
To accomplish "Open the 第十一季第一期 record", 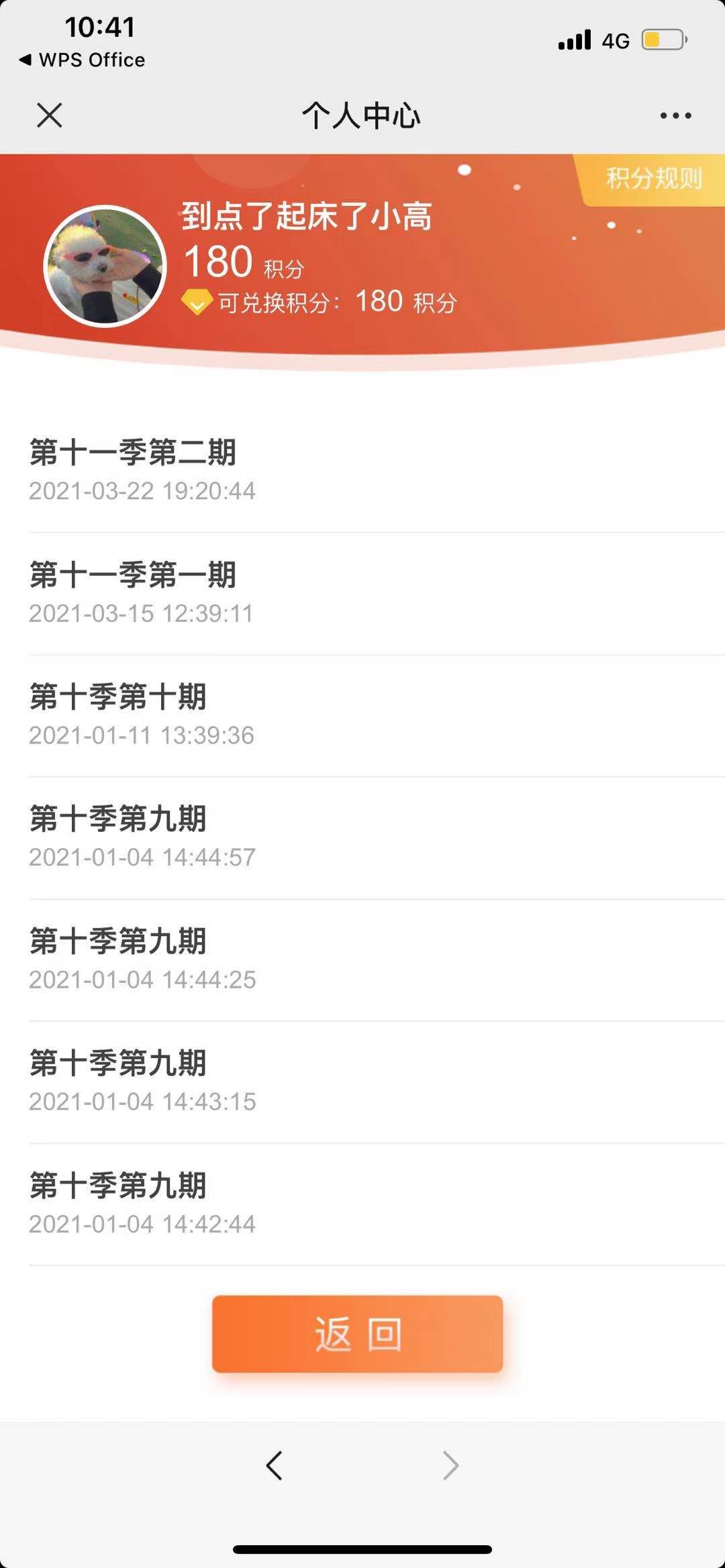I will pos(362,593).
